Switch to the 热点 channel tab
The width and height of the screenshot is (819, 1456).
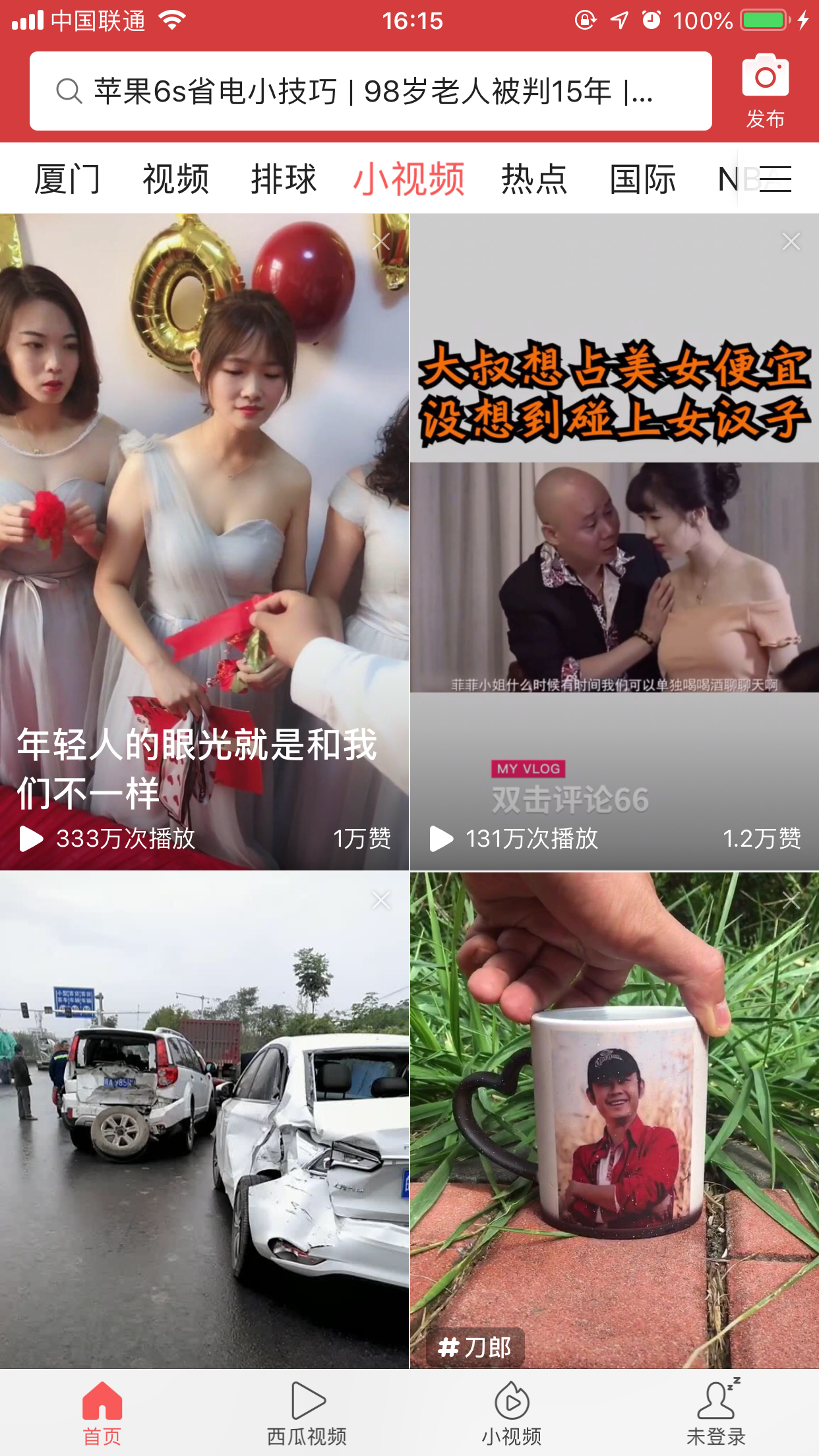[x=534, y=177]
